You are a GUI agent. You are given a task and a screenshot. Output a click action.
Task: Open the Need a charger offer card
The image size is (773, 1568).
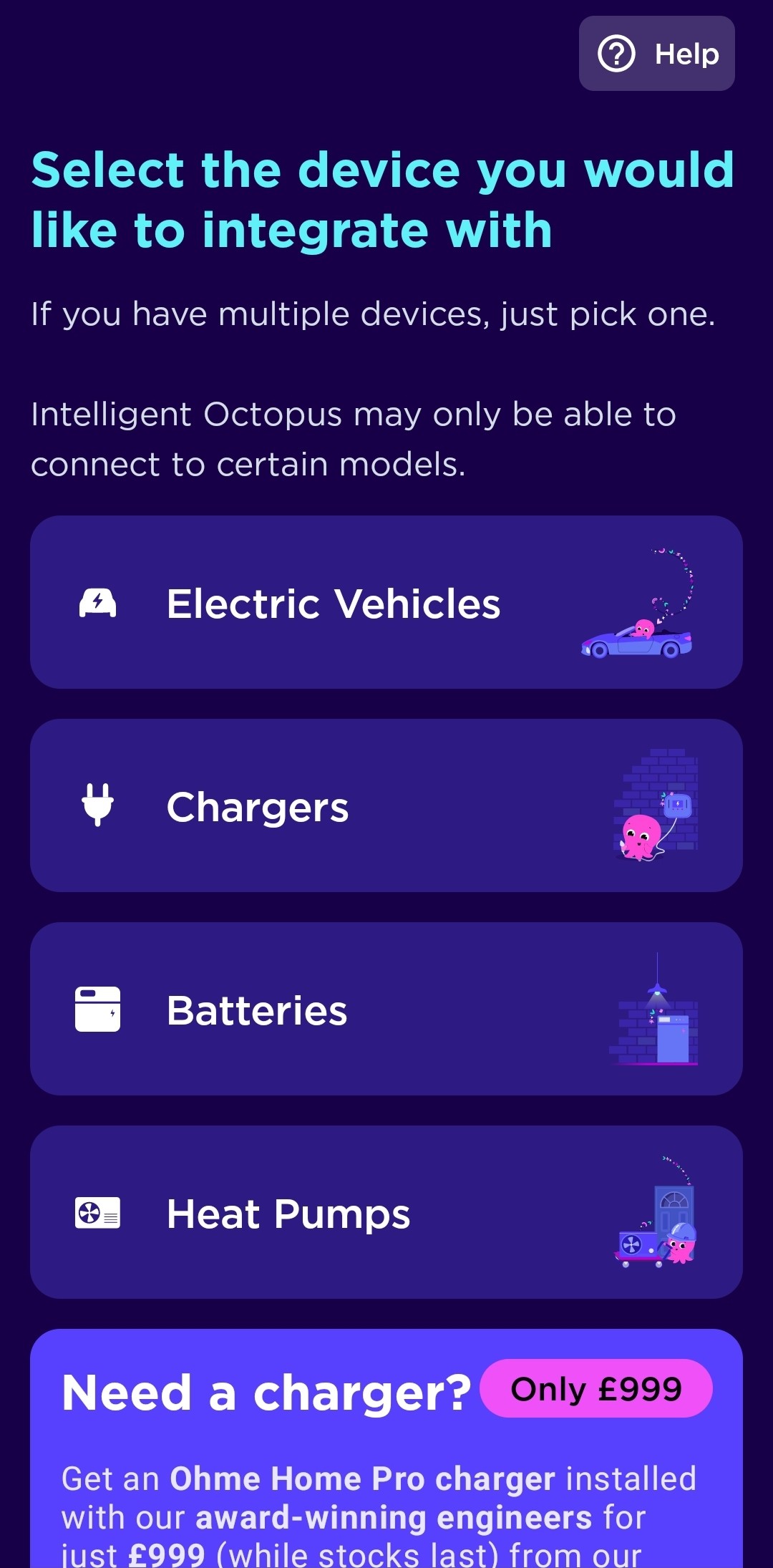click(386, 1448)
